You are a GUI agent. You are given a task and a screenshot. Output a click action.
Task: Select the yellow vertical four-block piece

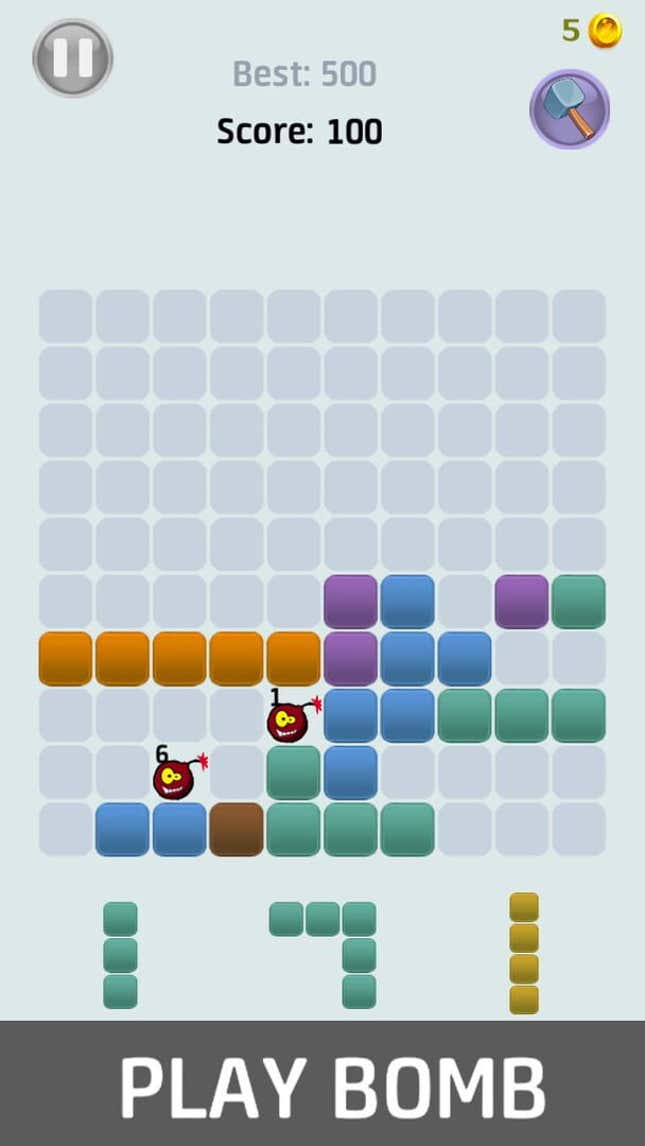(524, 953)
